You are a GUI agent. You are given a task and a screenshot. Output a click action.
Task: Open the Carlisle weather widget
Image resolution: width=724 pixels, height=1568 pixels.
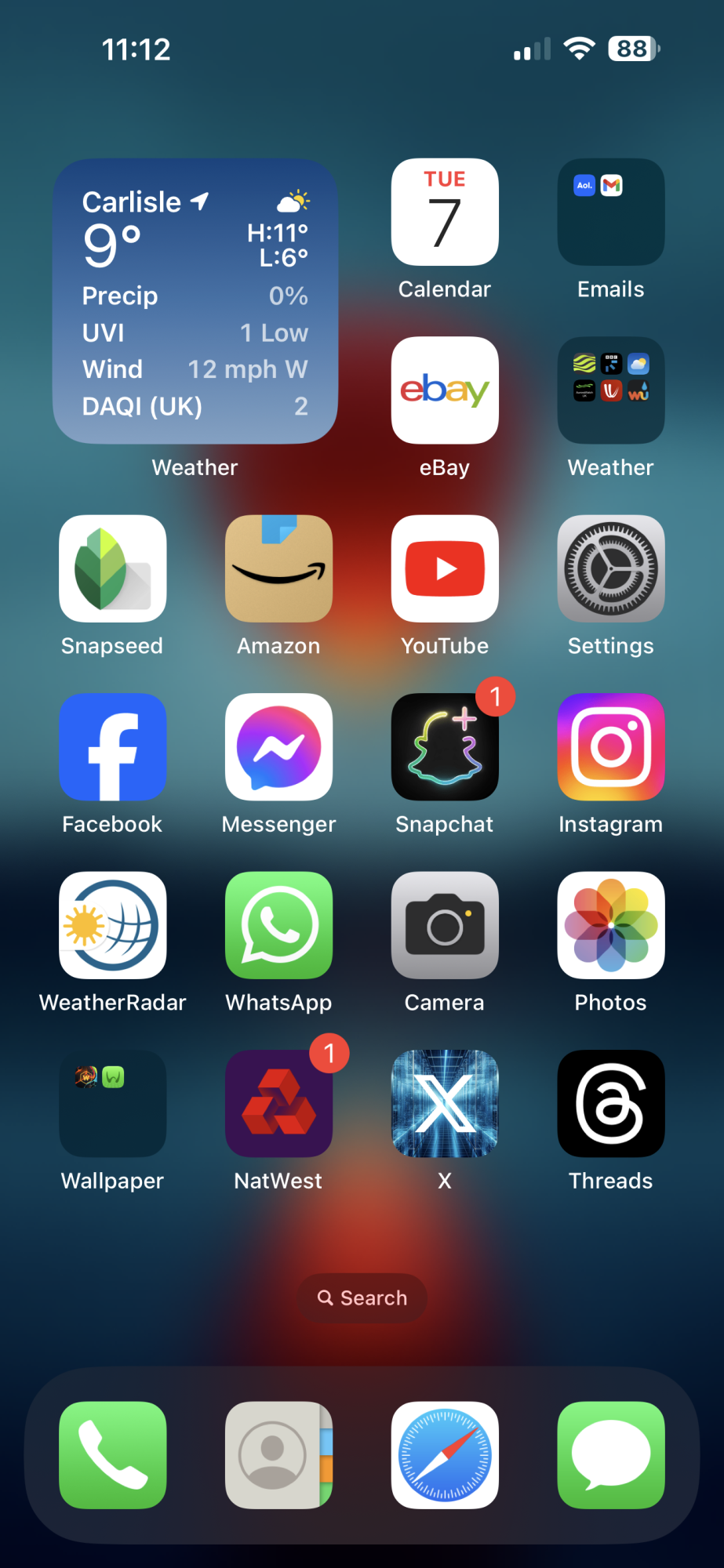tap(195, 302)
